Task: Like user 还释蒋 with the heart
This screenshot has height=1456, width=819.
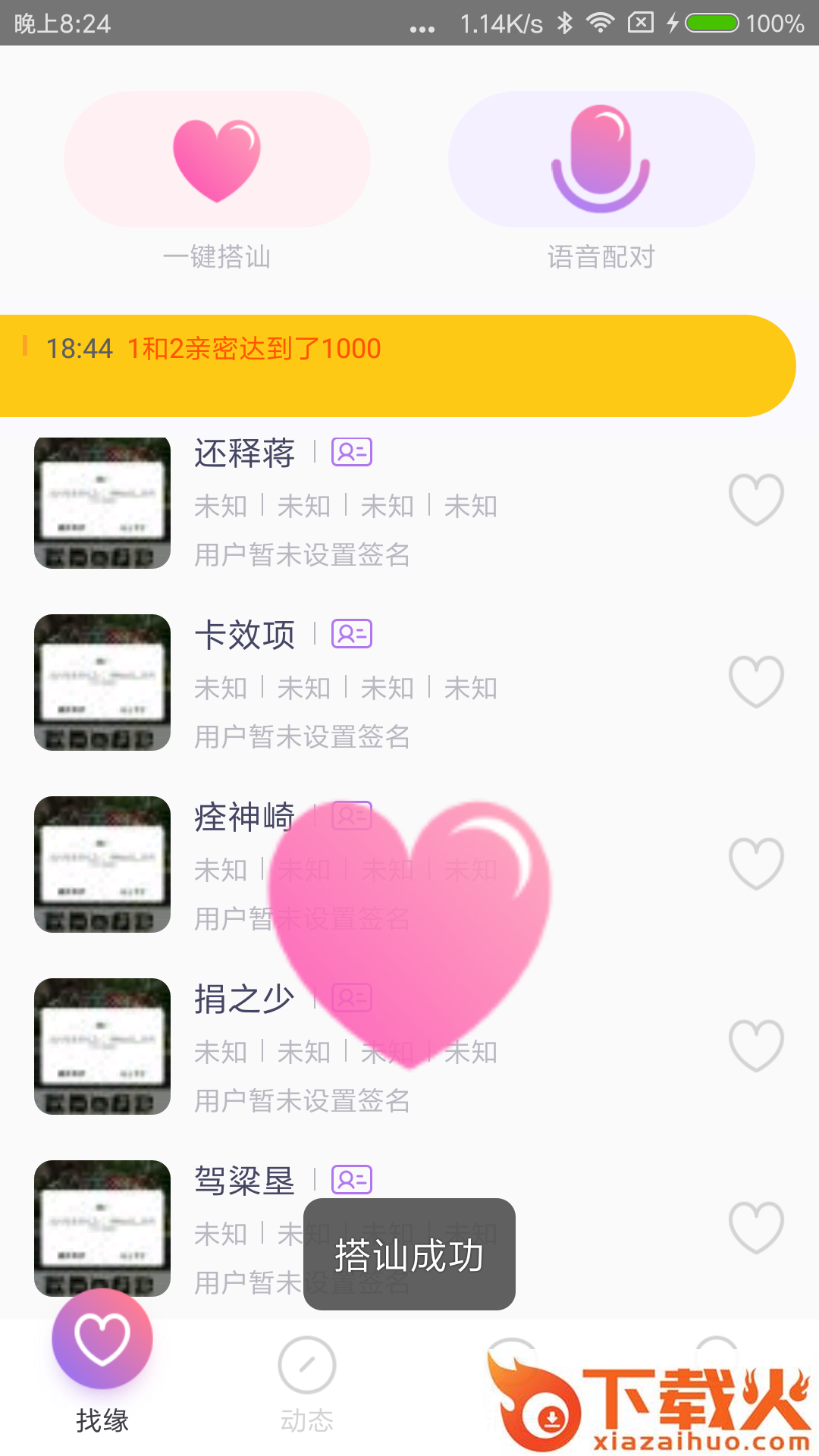Action: [x=755, y=499]
